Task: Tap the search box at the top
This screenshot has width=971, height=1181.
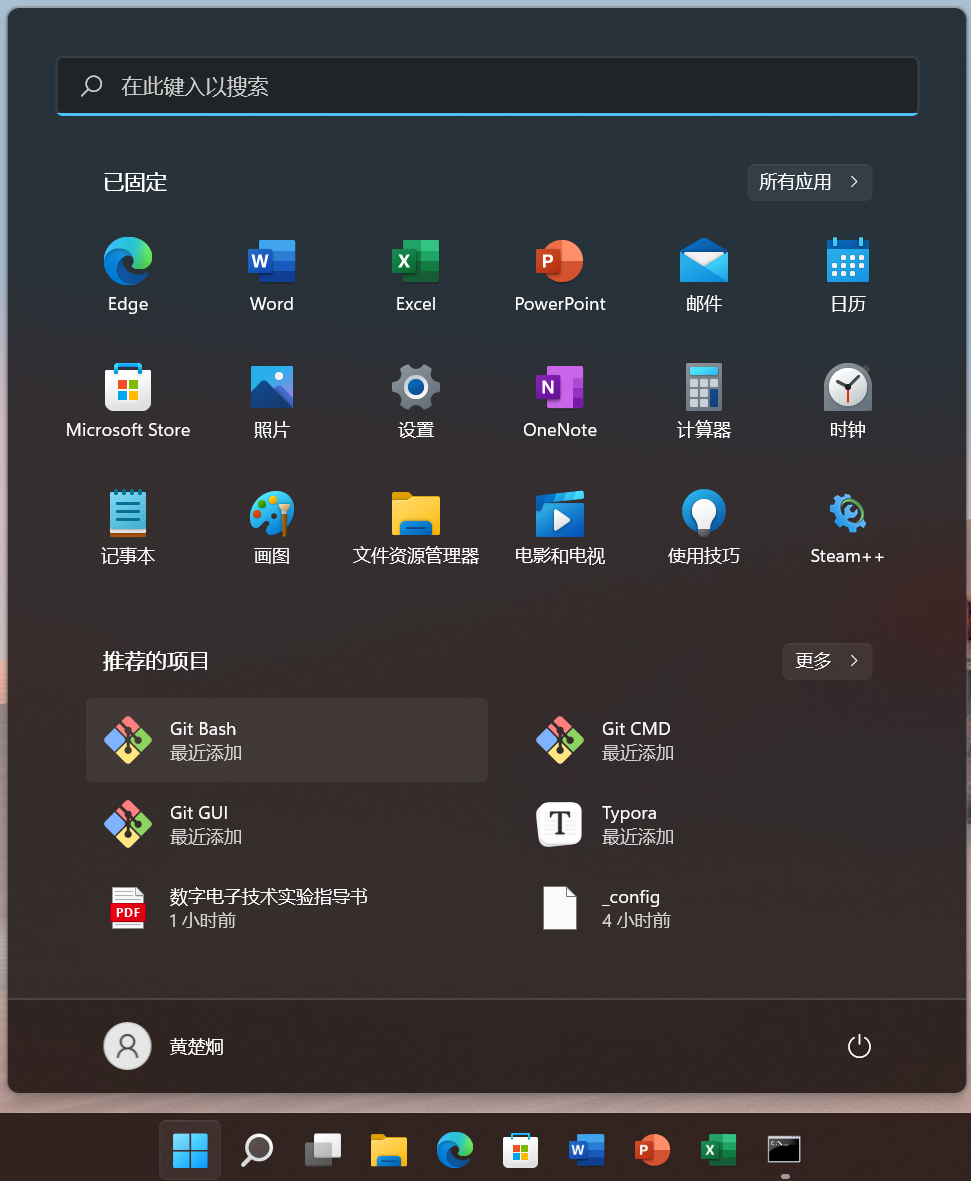Action: [x=486, y=86]
